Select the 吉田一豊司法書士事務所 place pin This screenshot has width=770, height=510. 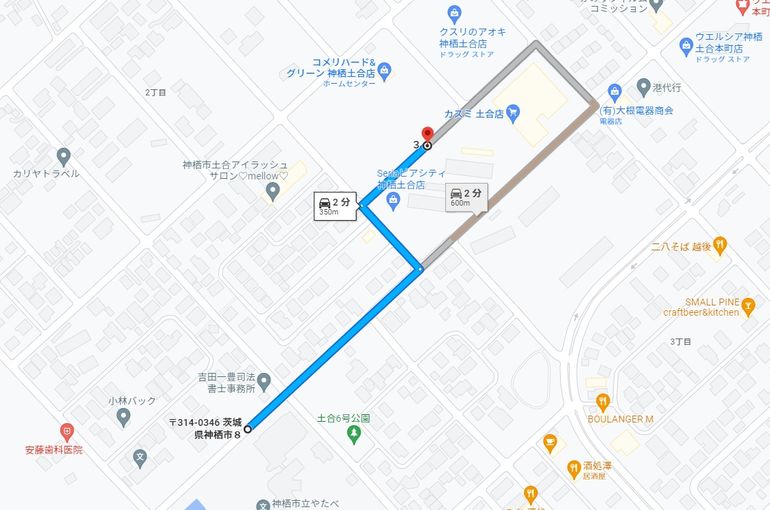pos(264,380)
